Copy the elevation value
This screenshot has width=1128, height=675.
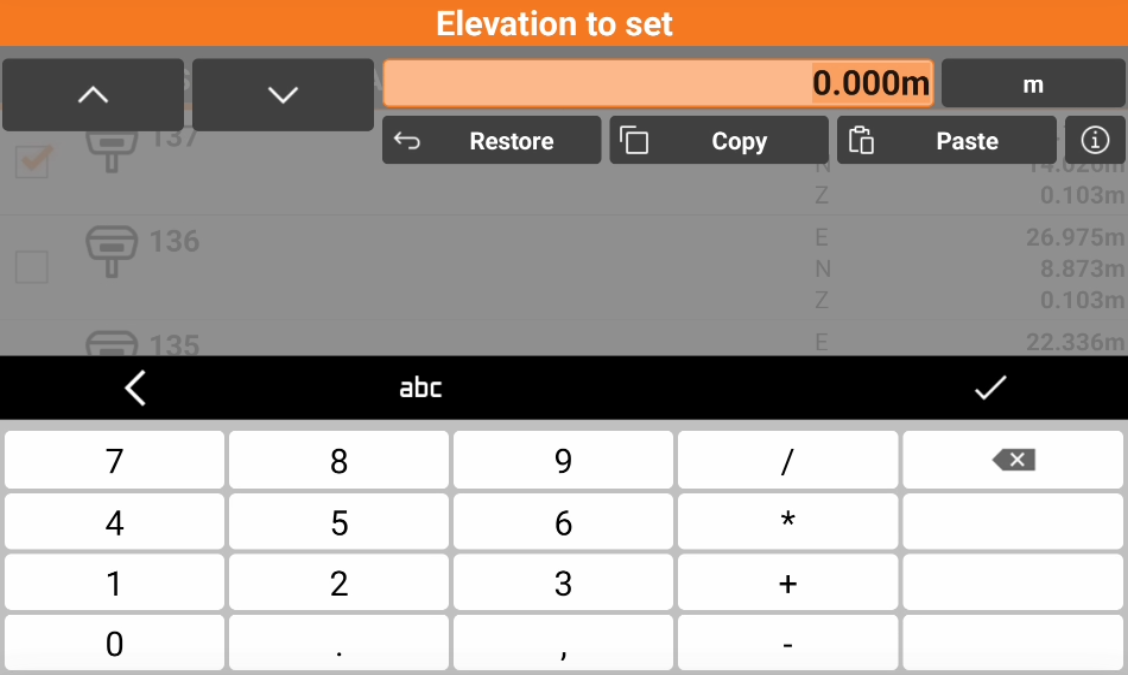(719, 141)
